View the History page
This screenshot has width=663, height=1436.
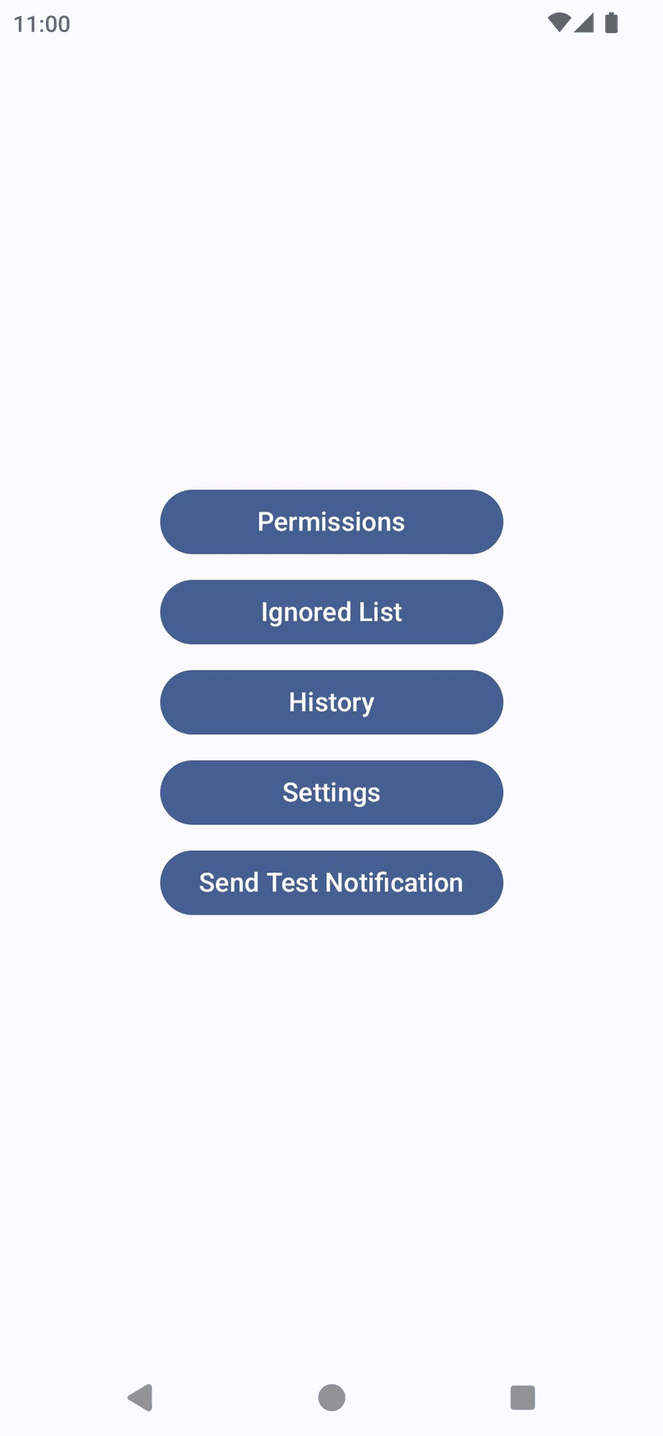point(331,702)
